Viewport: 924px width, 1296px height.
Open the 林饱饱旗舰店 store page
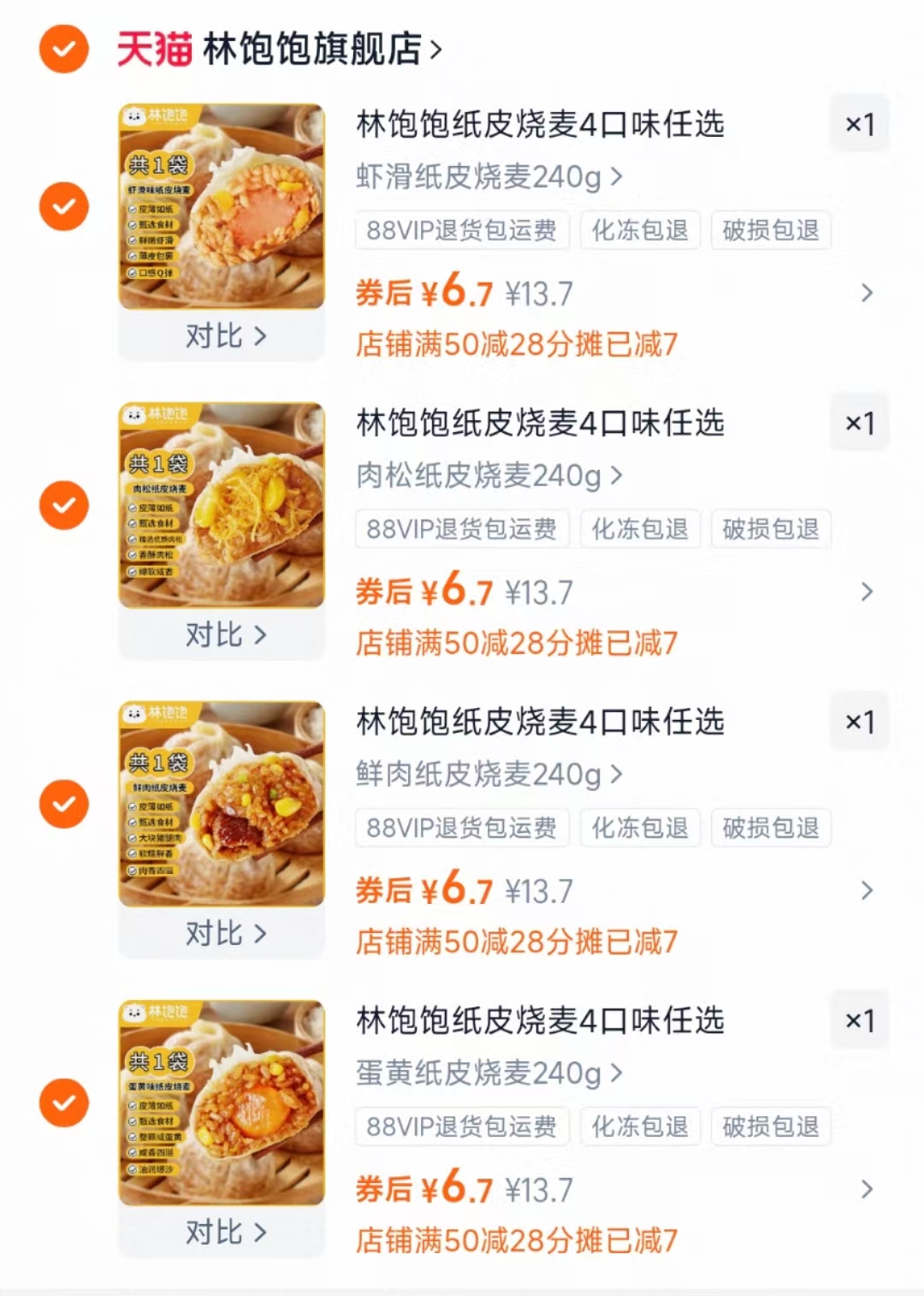click(312, 50)
